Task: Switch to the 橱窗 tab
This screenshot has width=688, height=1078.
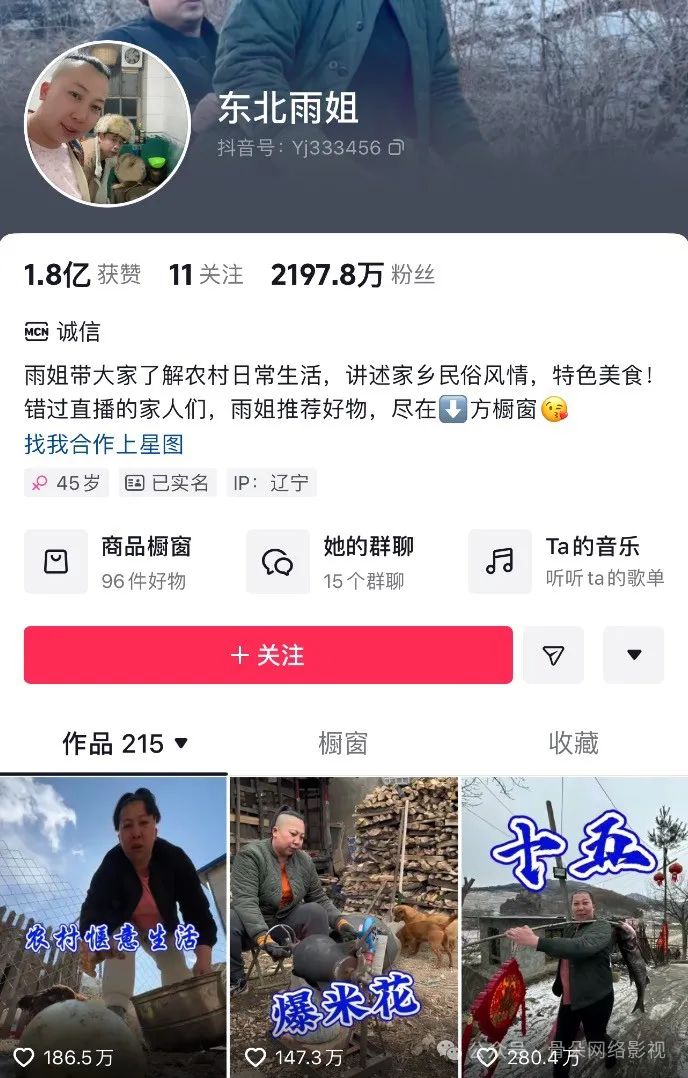Action: tap(343, 743)
